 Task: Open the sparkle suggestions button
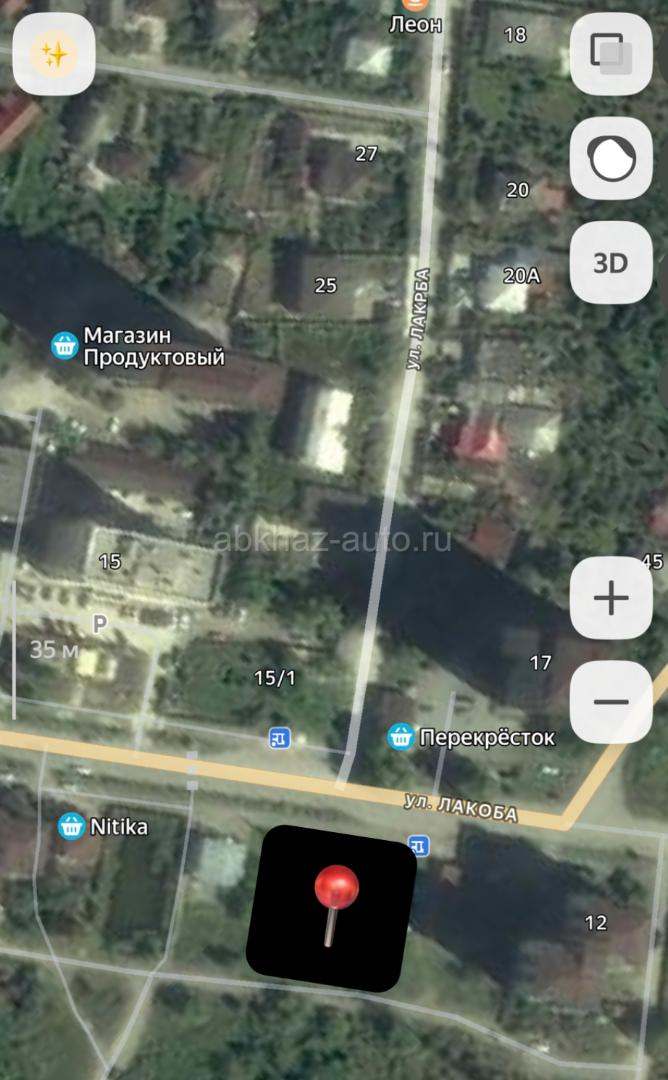click(54, 54)
